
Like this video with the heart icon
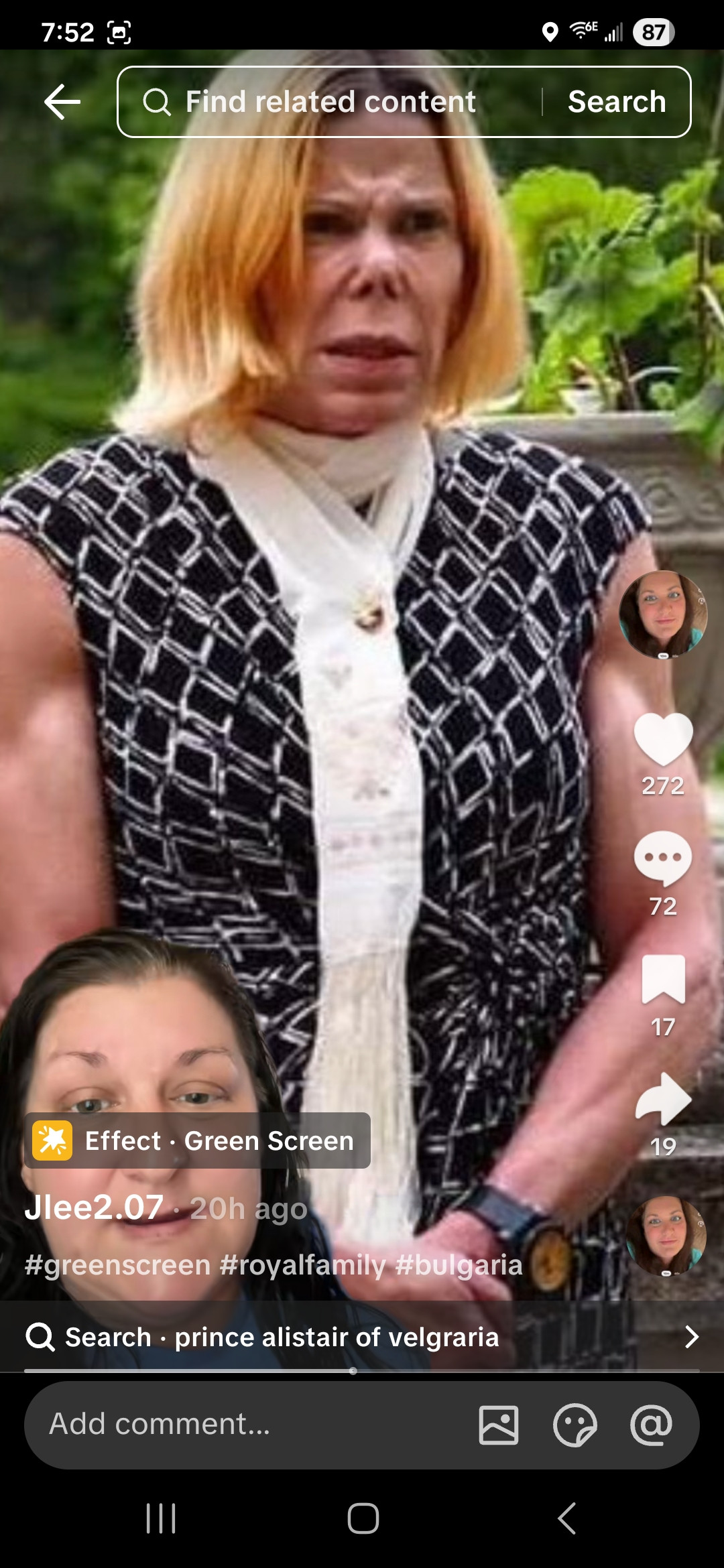click(663, 739)
